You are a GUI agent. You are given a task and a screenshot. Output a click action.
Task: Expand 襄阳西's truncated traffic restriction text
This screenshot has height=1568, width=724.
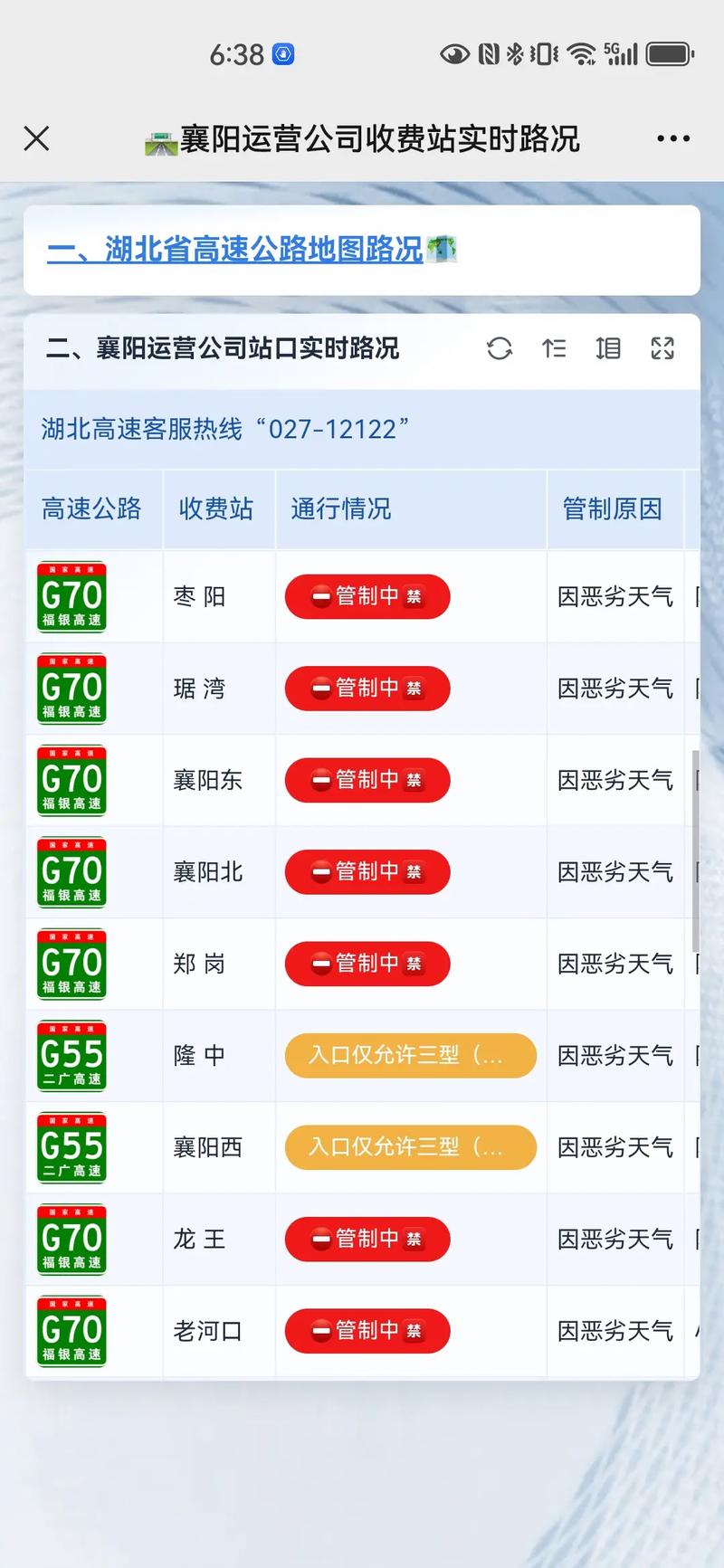coord(410,1148)
